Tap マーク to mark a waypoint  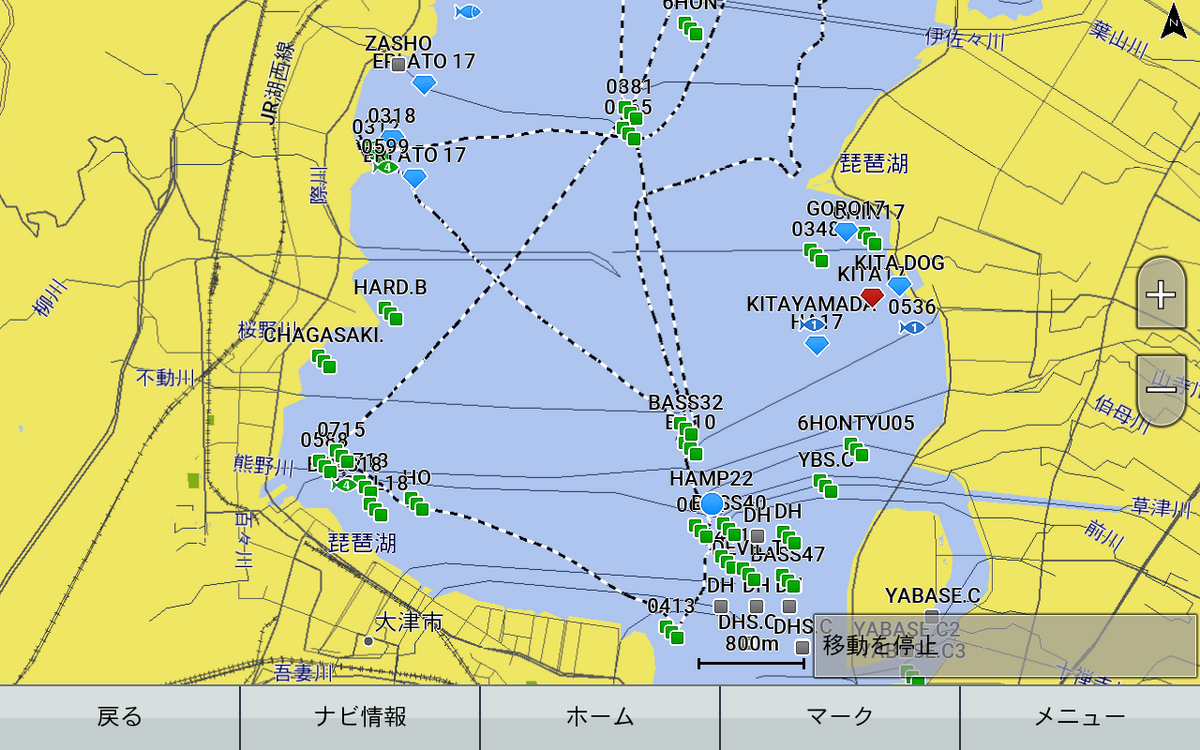839,717
